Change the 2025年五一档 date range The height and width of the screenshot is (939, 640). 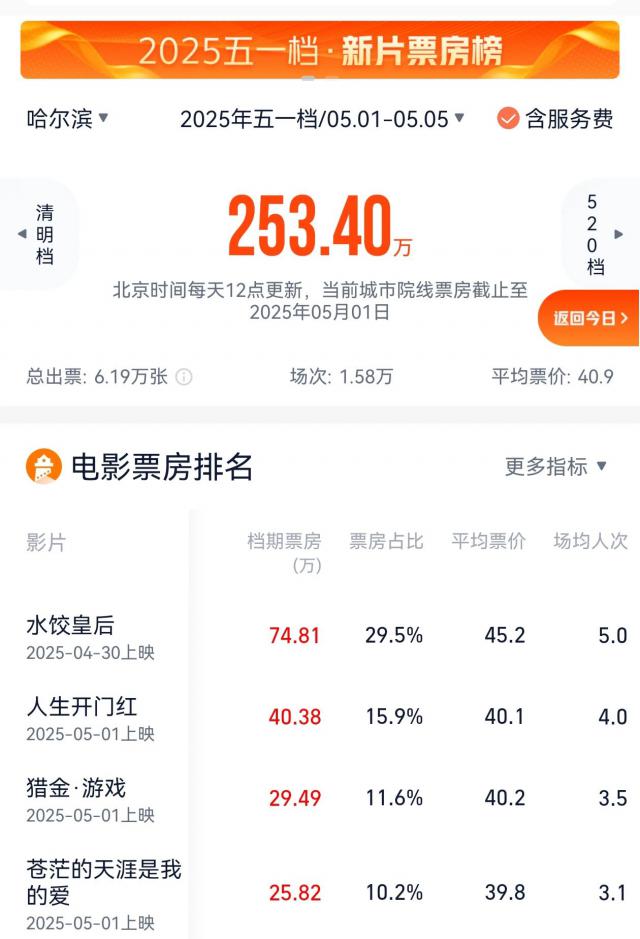point(322,119)
